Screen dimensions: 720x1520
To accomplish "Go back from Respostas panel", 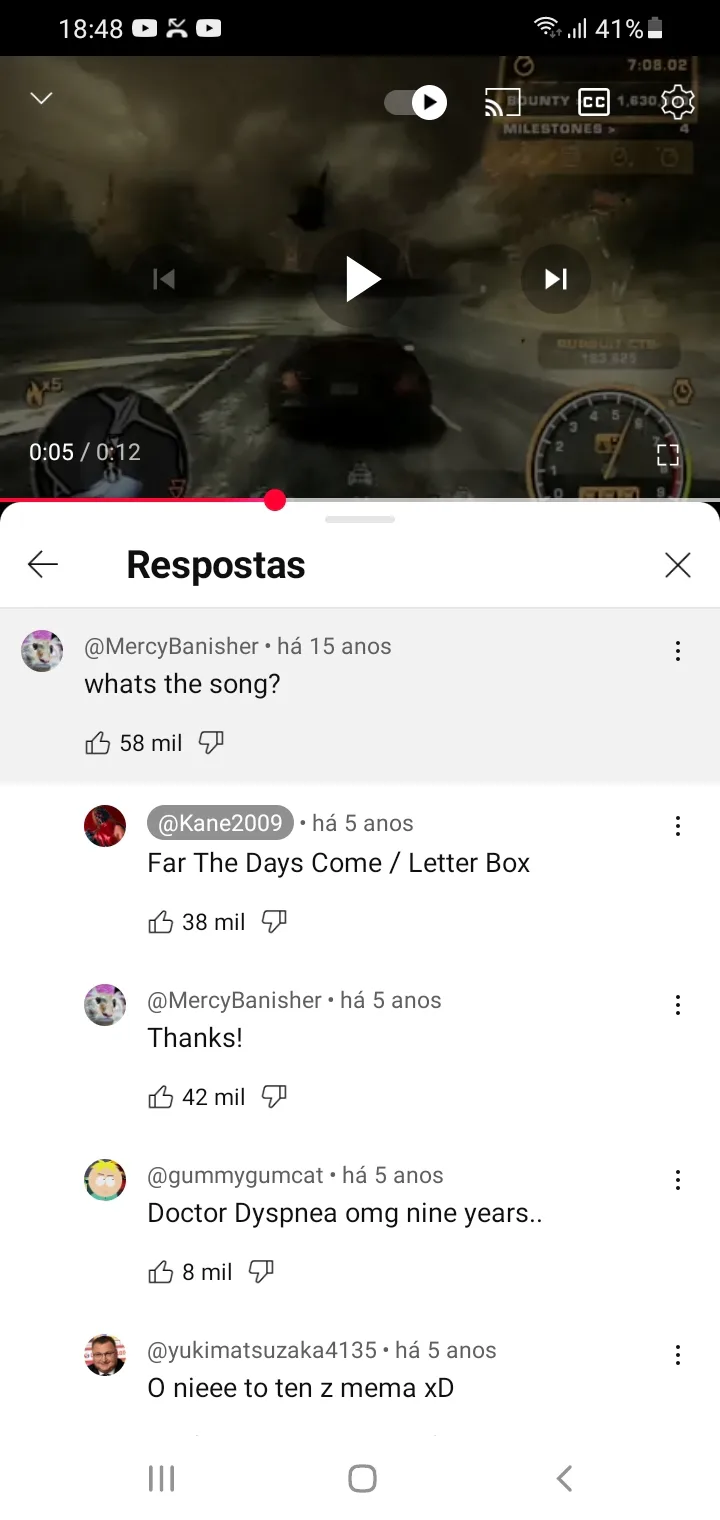I will 43,565.
